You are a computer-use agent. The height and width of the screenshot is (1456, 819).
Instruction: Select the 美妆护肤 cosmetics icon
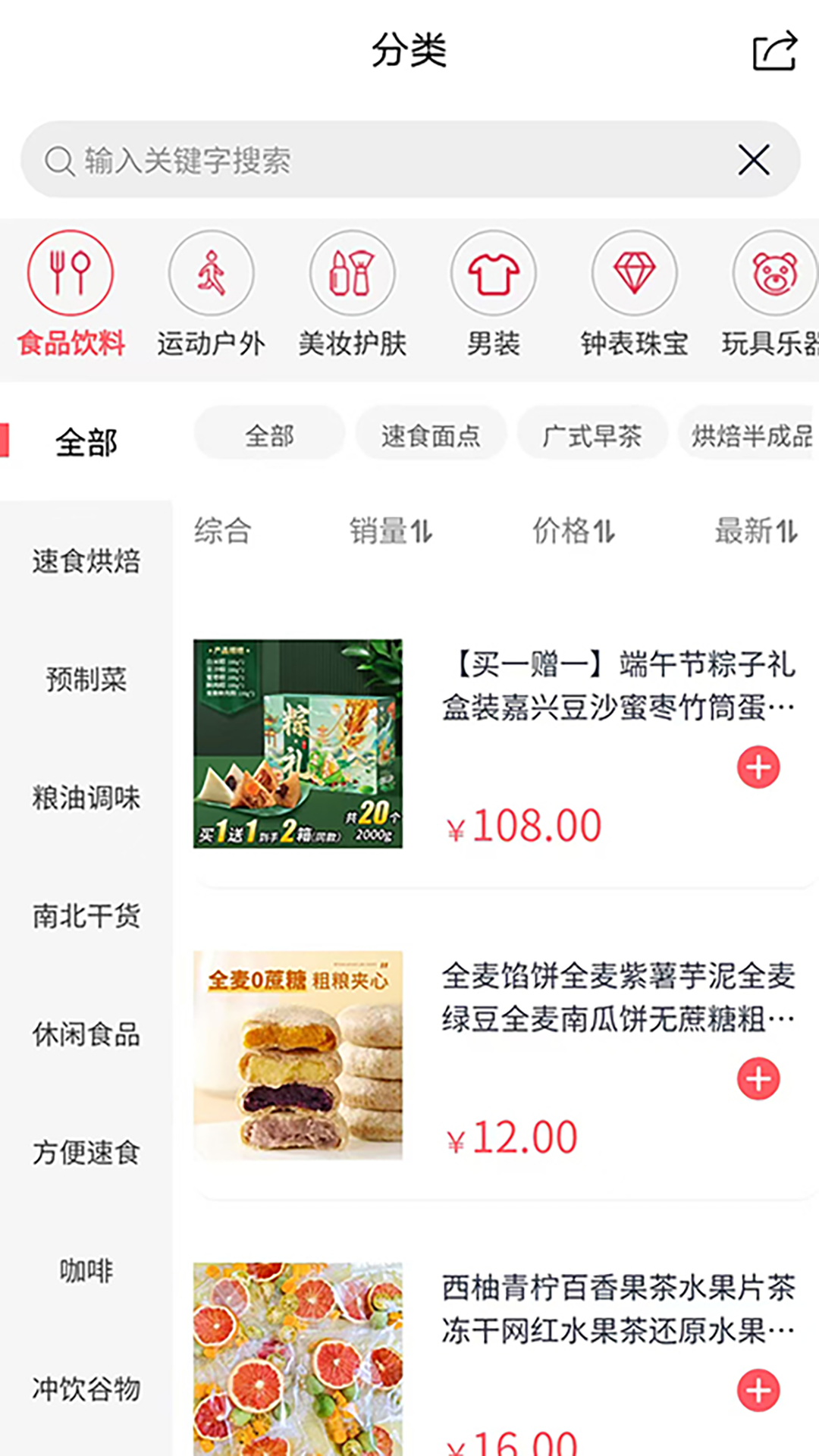pyautogui.click(x=352, y=272)
